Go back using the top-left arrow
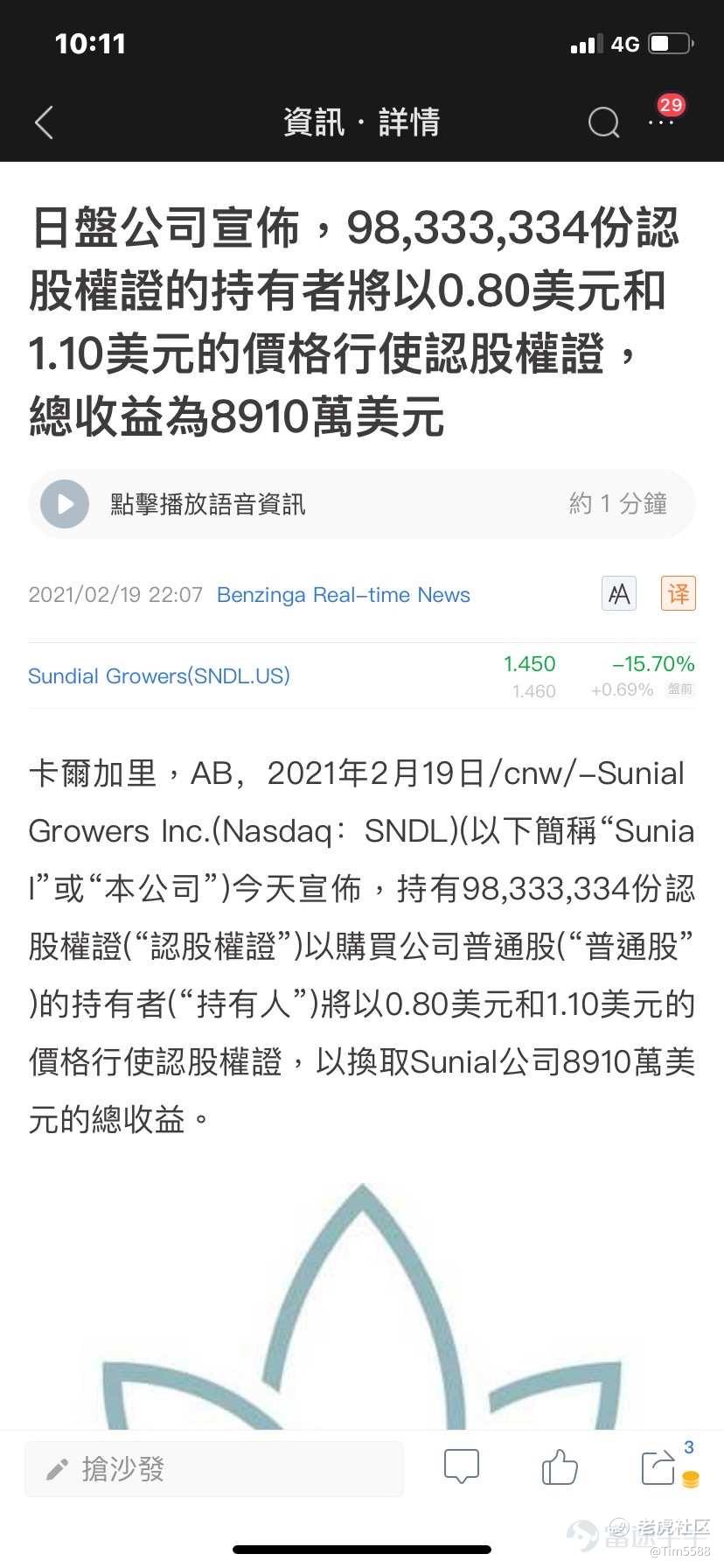 point(44,122)
